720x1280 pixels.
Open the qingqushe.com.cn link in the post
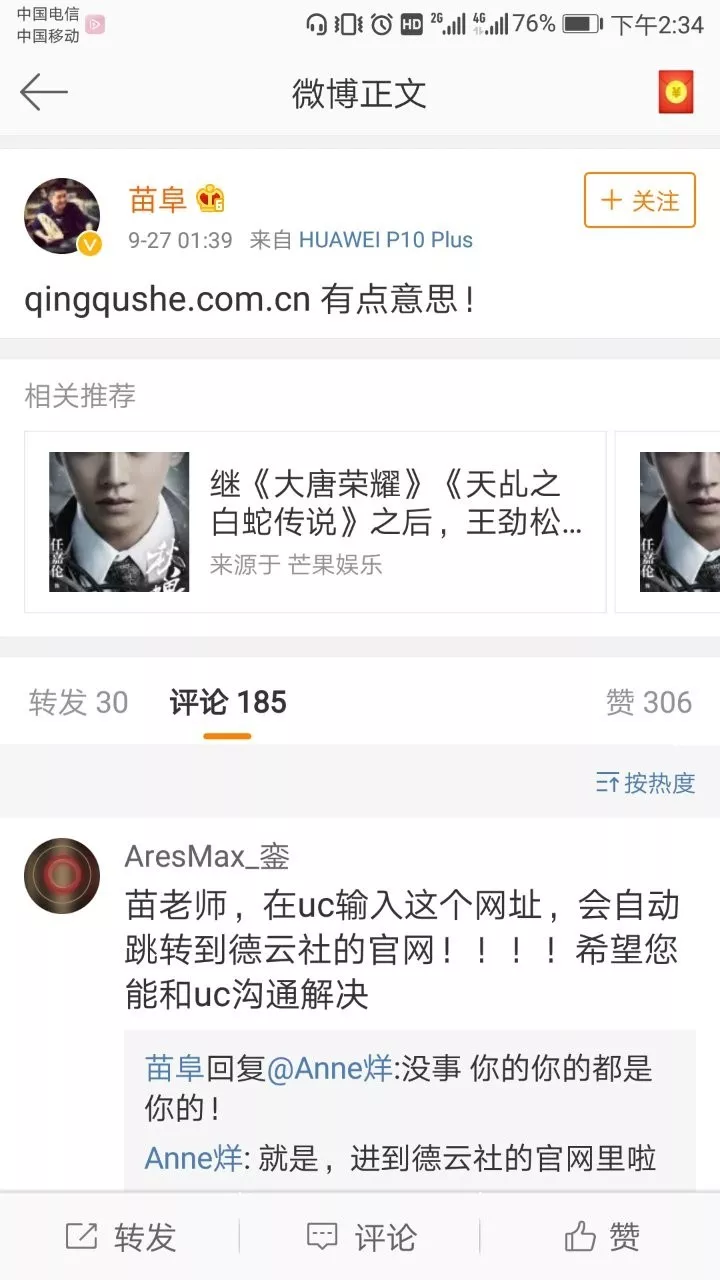[x=167, y=299]
